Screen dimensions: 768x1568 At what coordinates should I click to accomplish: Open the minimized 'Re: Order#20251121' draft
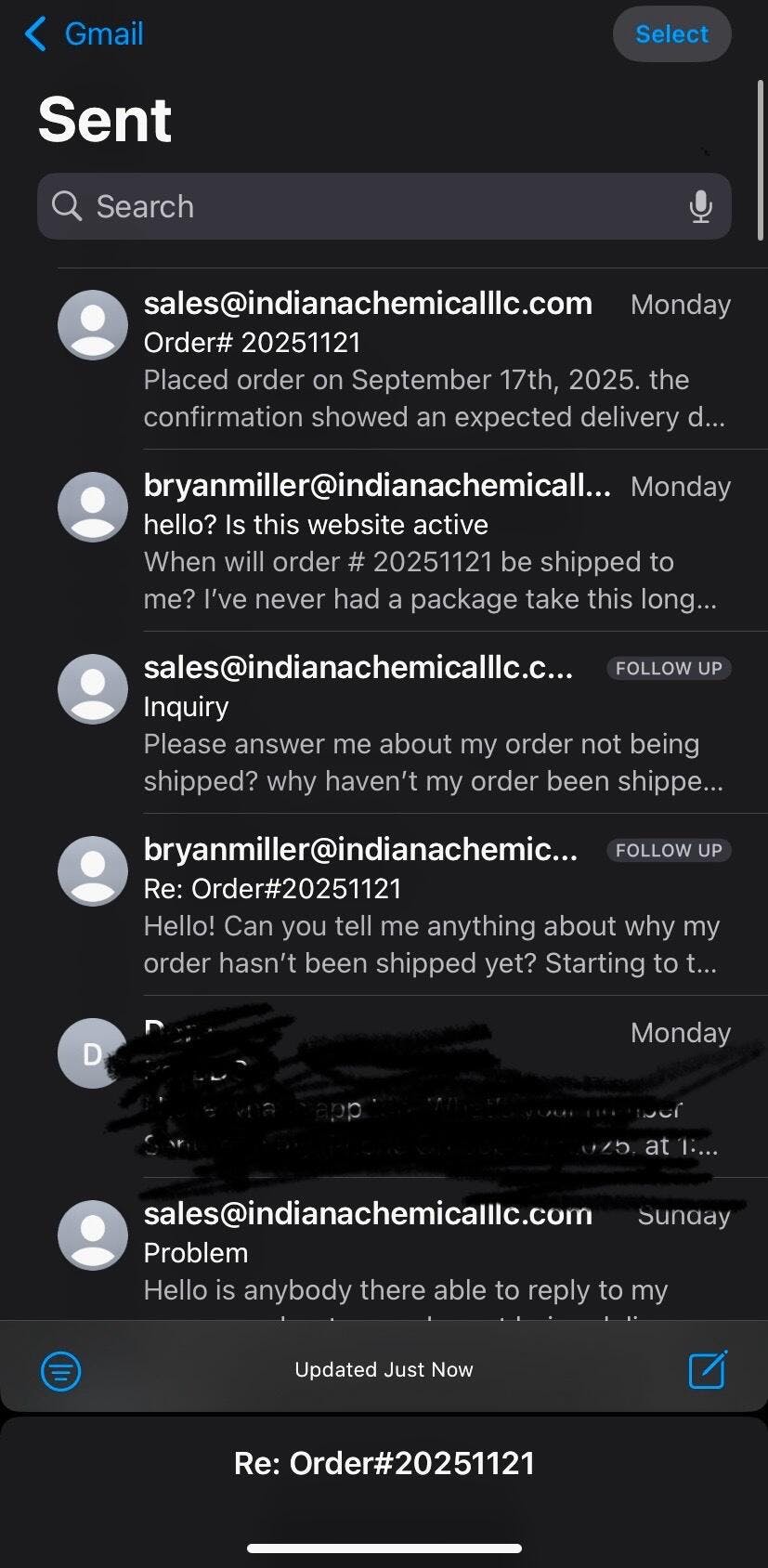(384, 1464)
